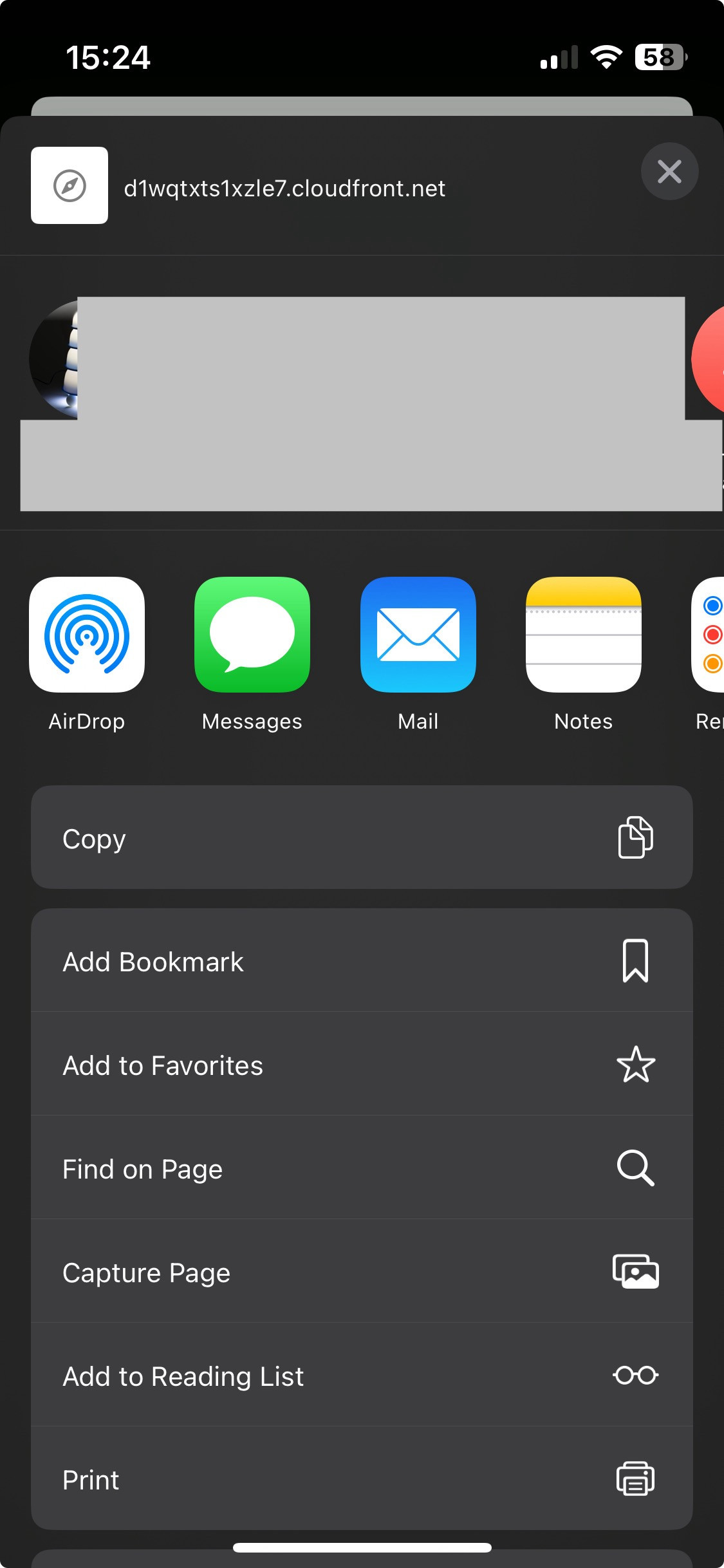Open Find on Page
Screen dimensions: 724x1568
pos(362,1168)
